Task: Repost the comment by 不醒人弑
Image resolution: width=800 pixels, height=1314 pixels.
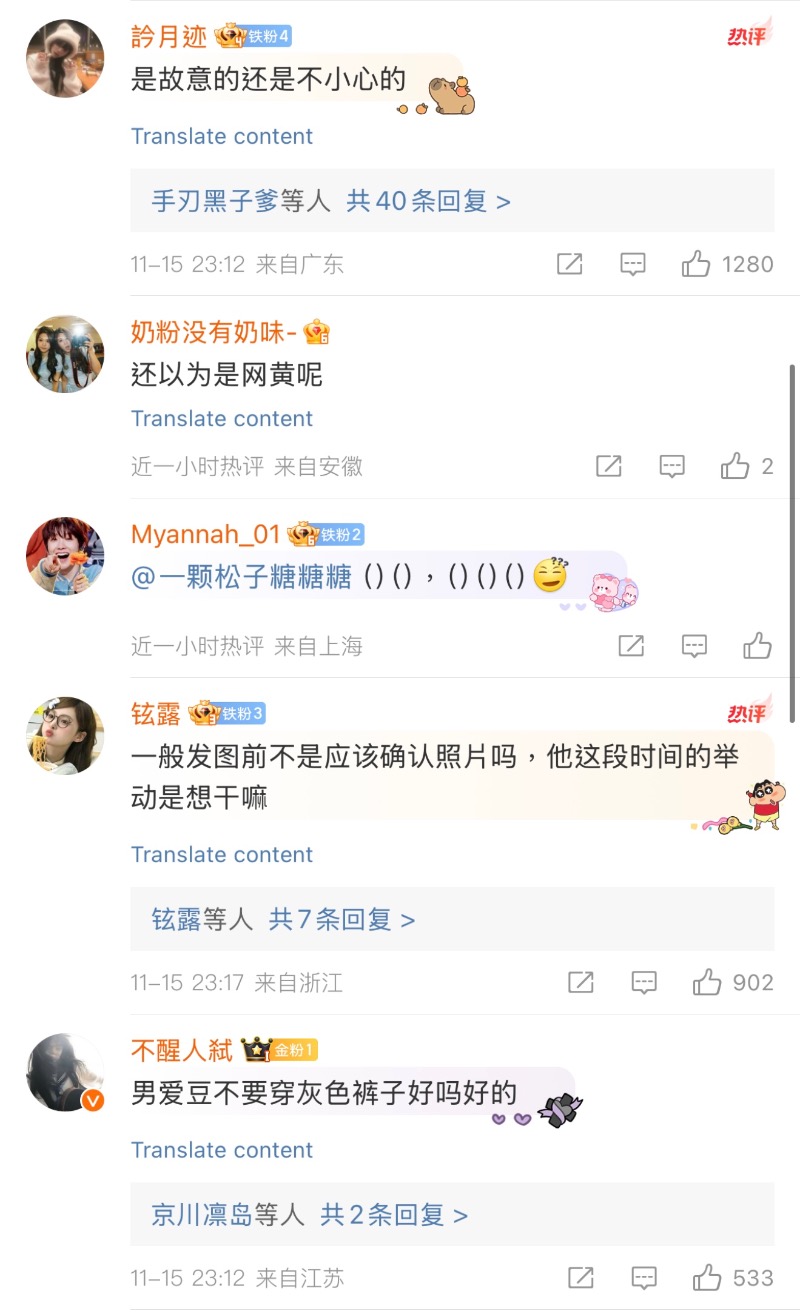Action: point(581,1278)
